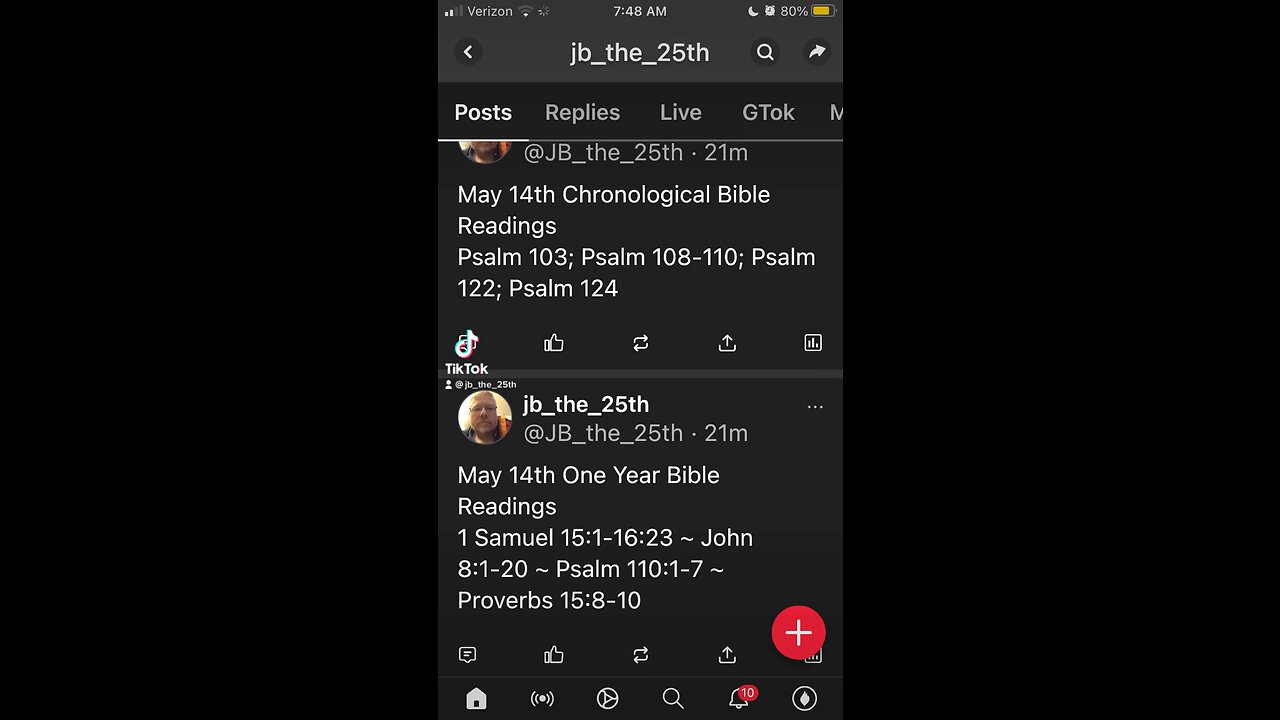Screen dimensions: 1280x720
Task: Switch to the Live tab
Action: pos(680,112)
